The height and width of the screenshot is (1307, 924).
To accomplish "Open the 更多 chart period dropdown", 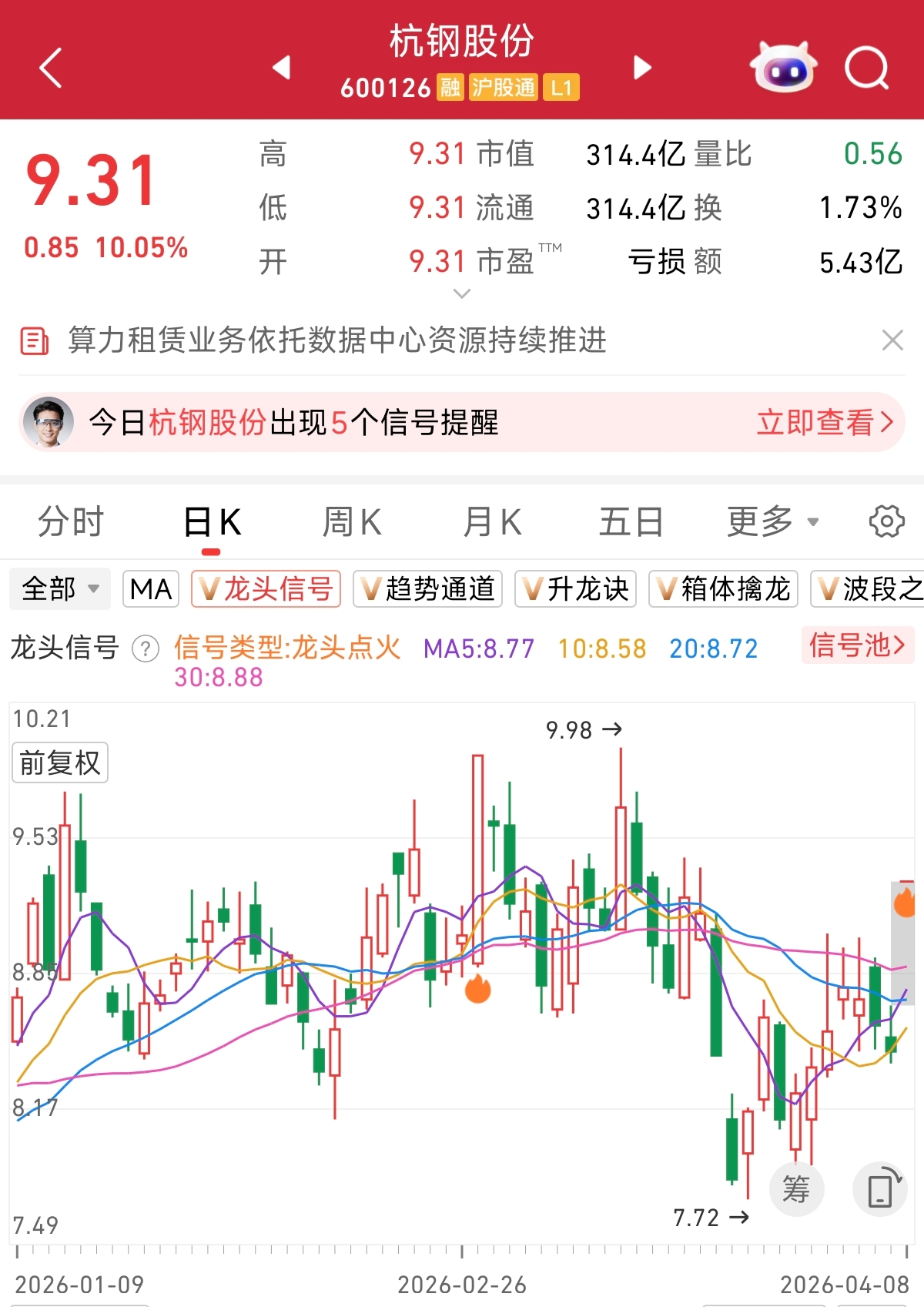I will tap(772, 522).
